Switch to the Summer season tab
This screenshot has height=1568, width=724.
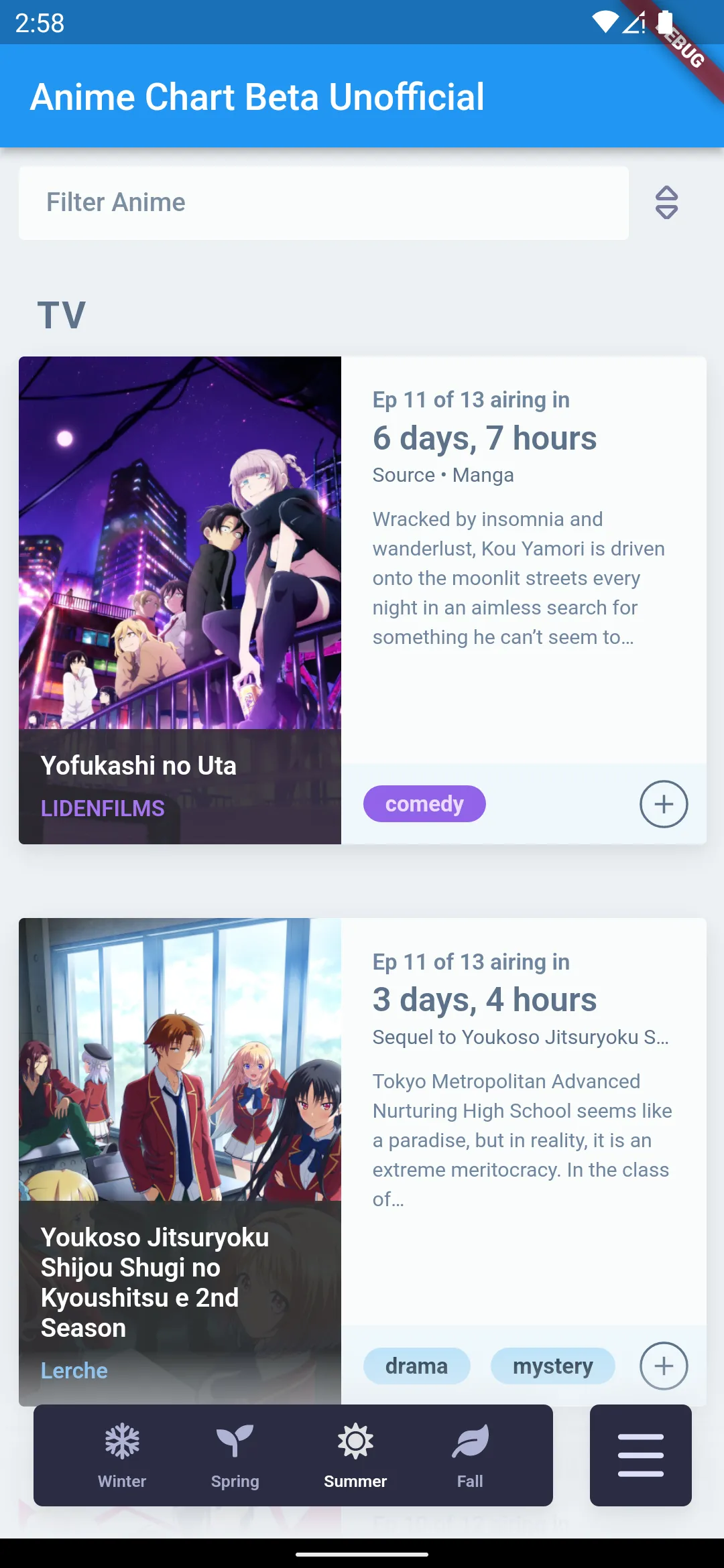tap(355, 1455)
